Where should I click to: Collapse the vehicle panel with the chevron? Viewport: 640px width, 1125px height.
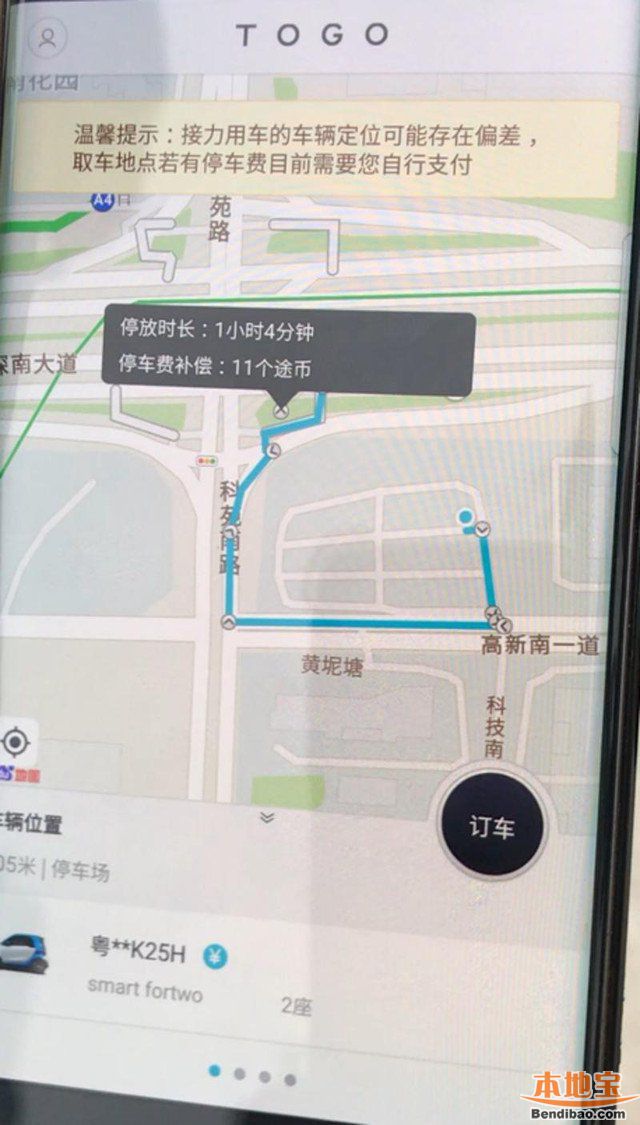click(x=266, y=817)
